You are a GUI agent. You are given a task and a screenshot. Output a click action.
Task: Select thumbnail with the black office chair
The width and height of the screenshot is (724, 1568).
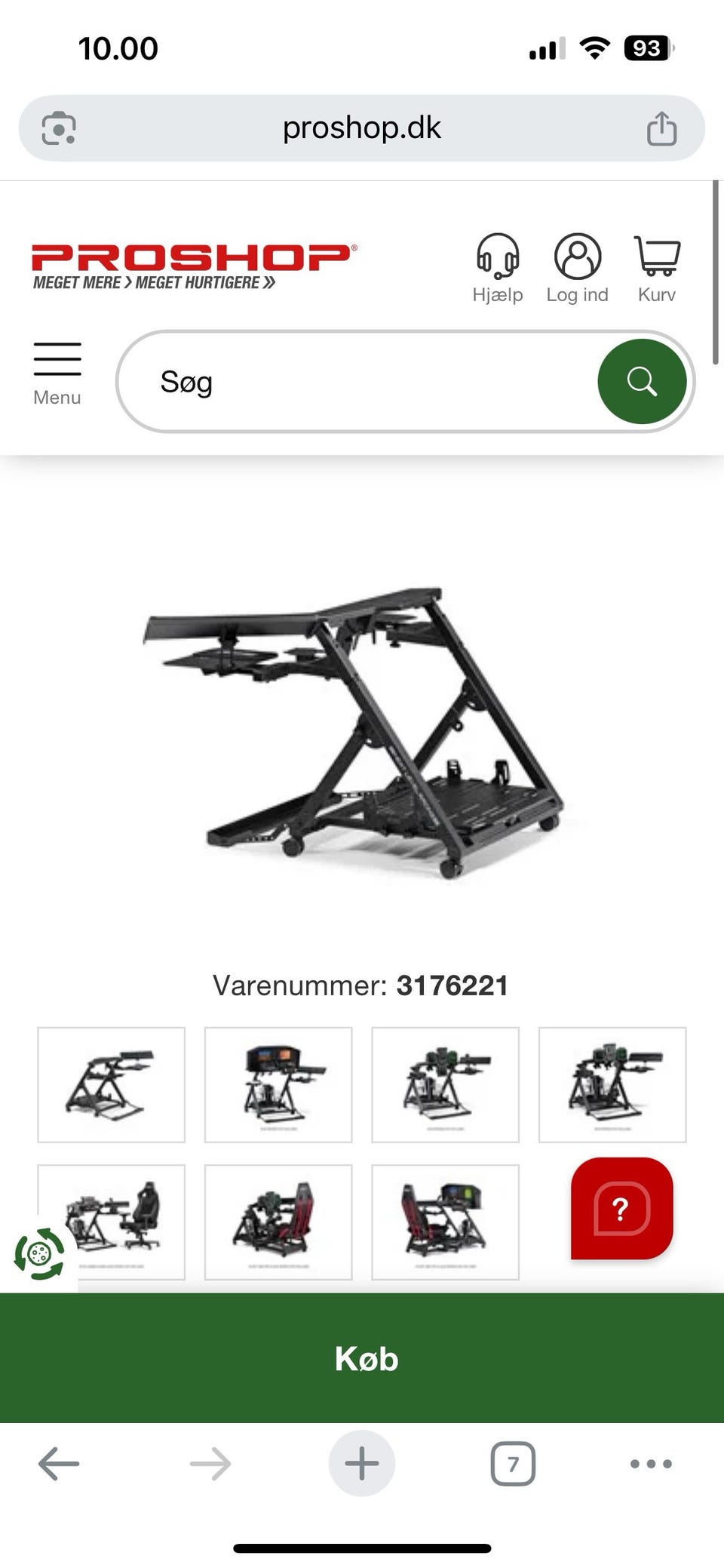112,1222
